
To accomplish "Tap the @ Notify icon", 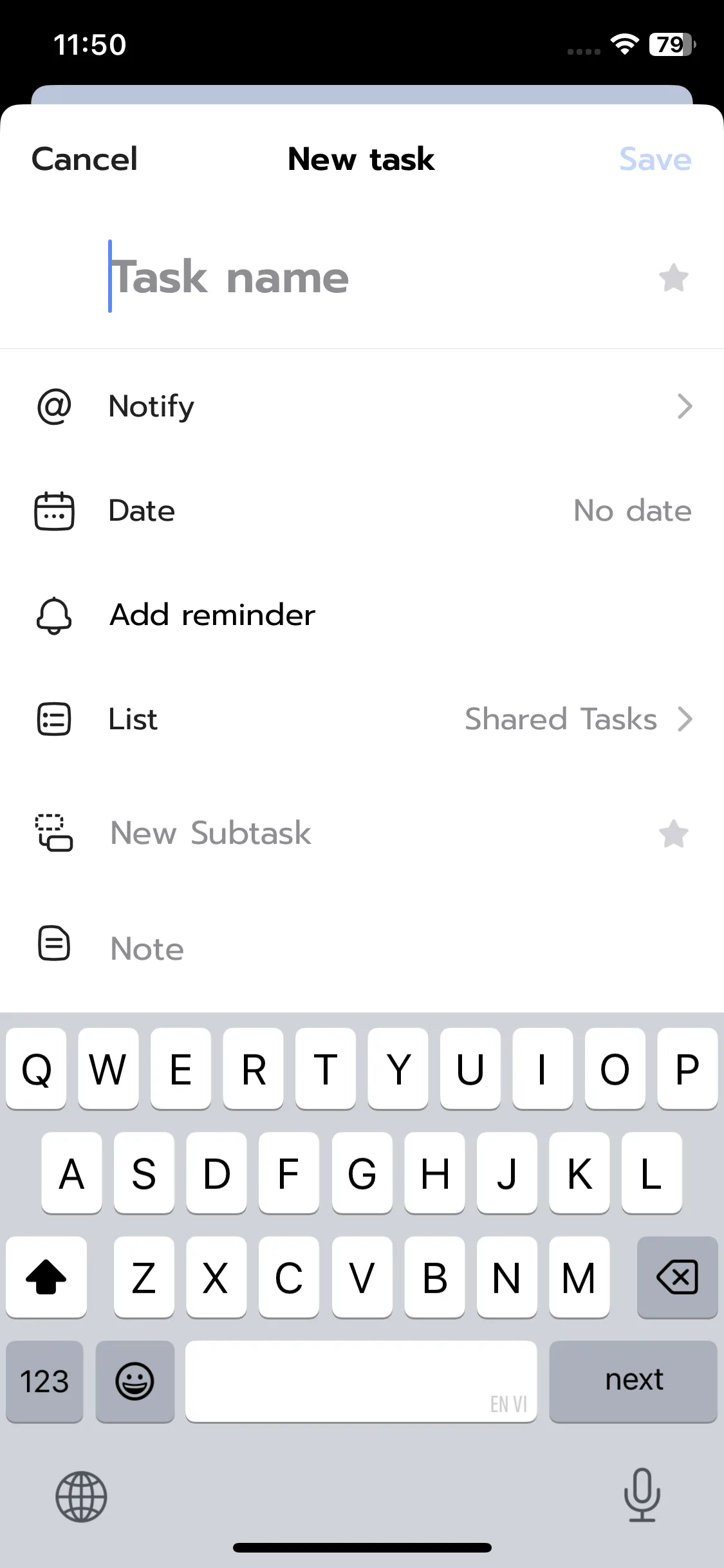I will pos(55,406).
